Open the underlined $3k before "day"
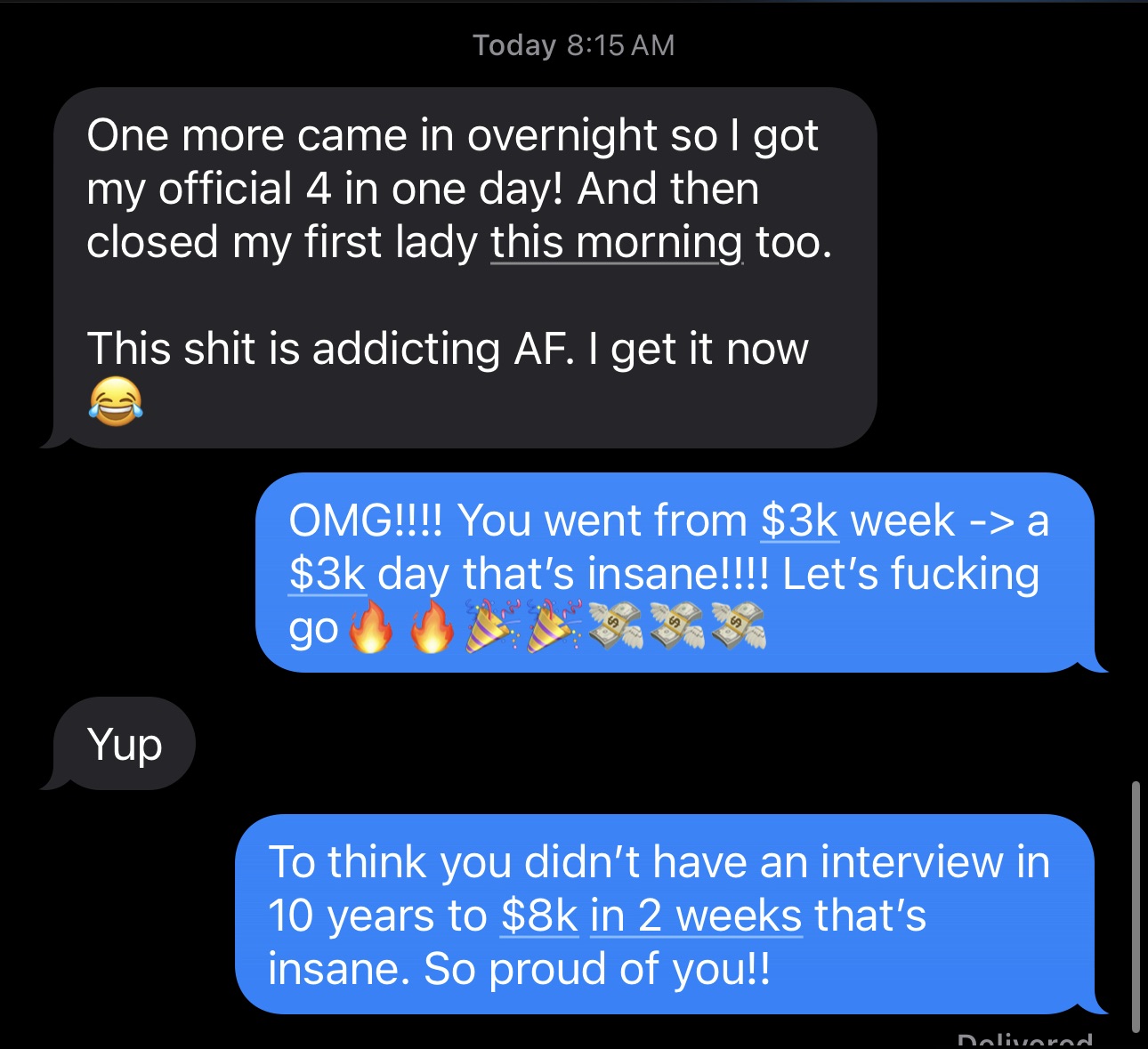This screenshot has width=1148, height=1049. (327, 574)
